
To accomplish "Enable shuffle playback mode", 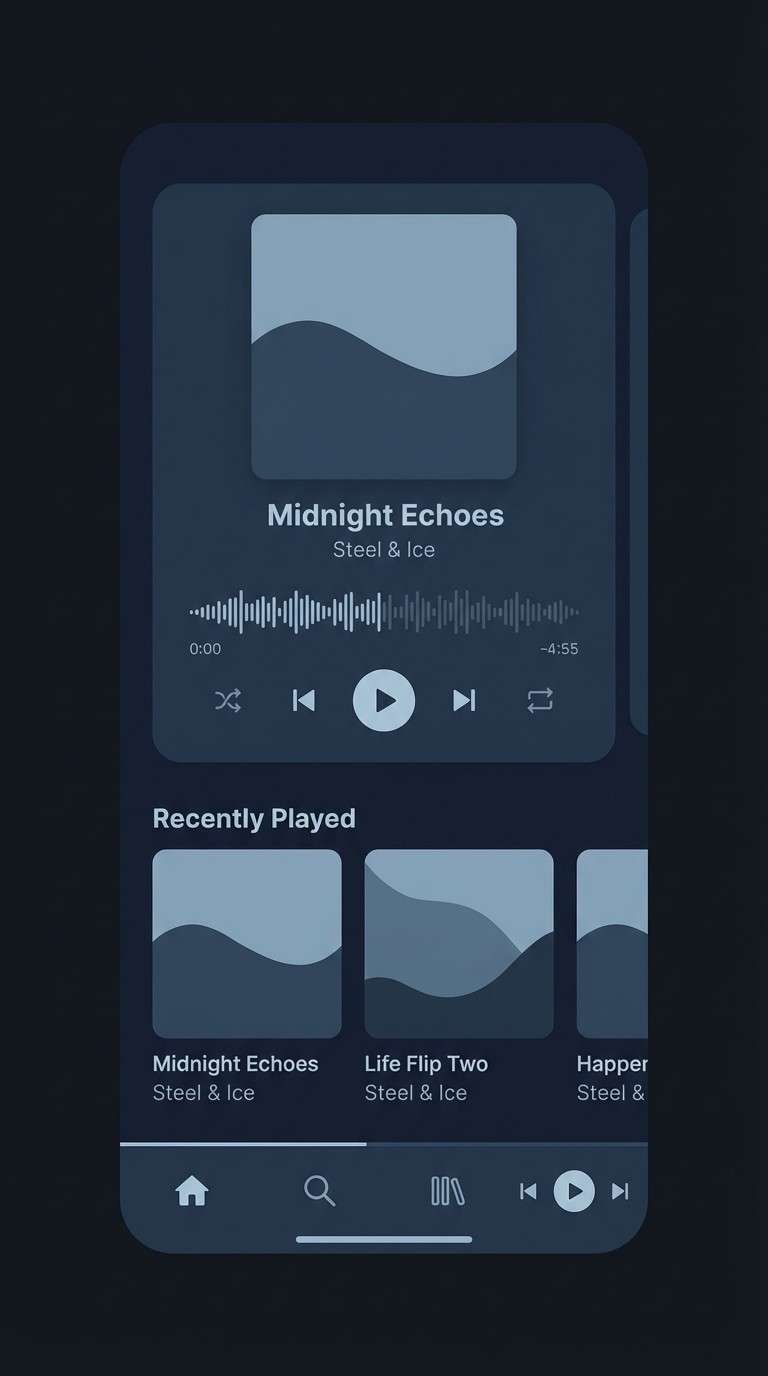I will [x=227, y=700].
